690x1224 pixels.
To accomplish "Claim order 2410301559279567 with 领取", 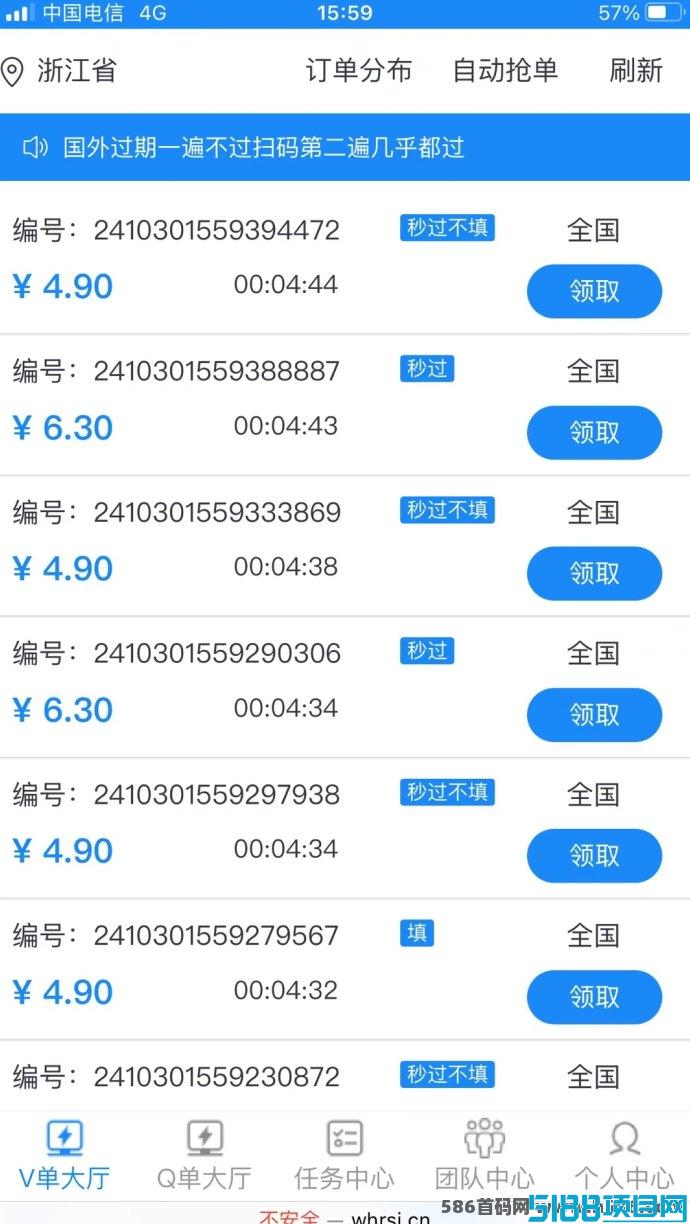I will pos(595,997).
